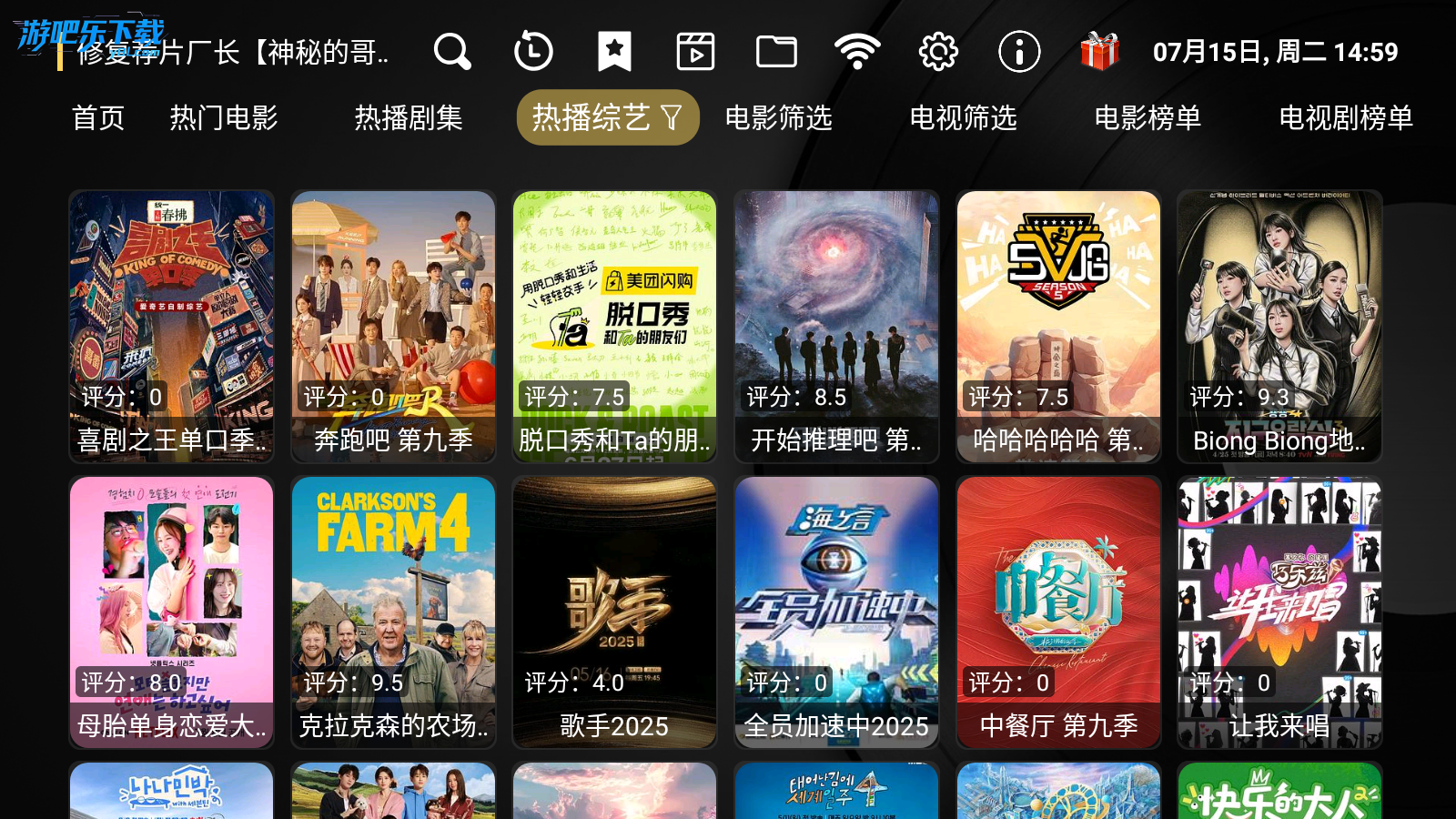1456x819 pixels.
Task: Open 喜剧之王单口季 card
Action: click(x=171, y=326)
